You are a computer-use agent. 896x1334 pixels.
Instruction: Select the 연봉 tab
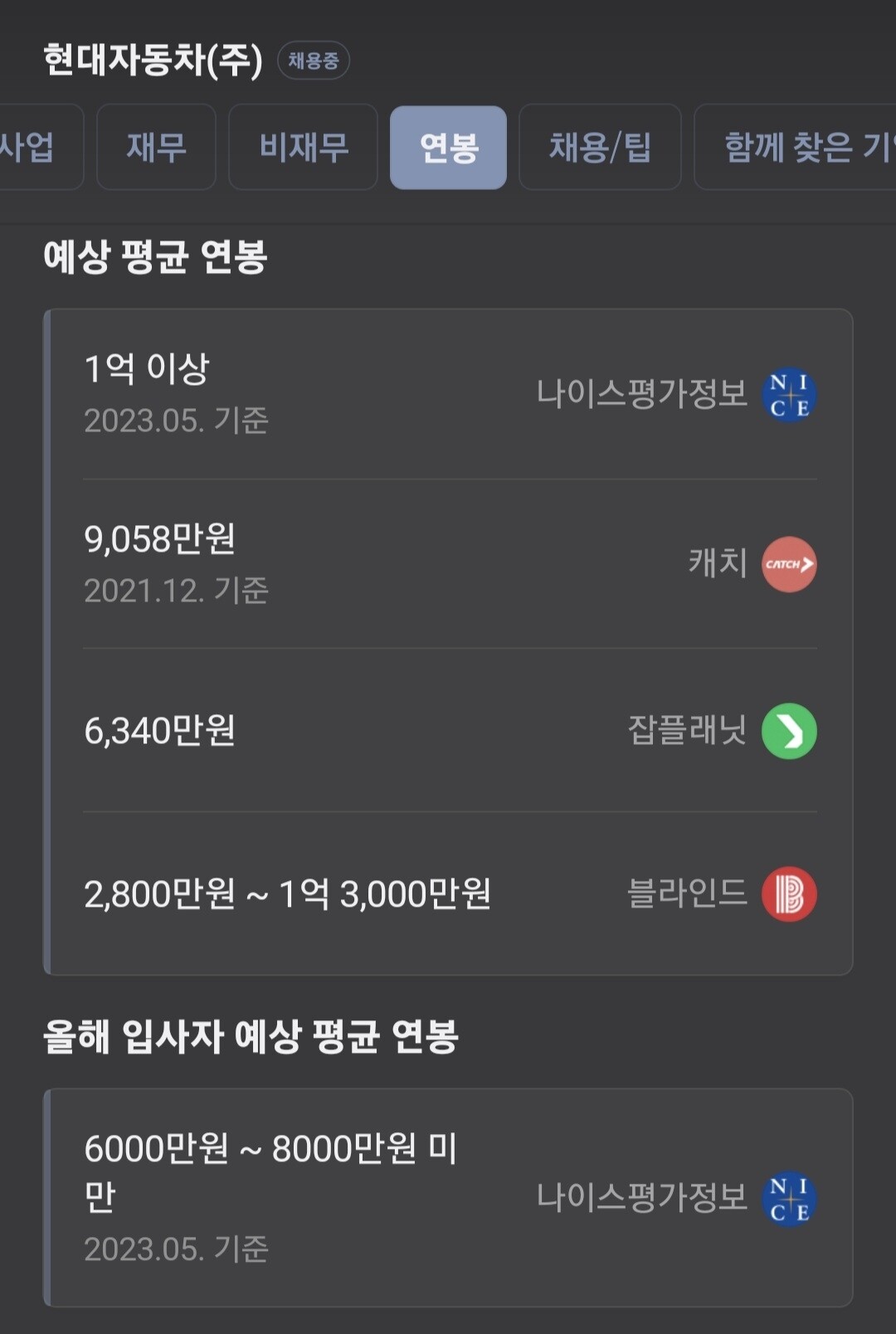(x=449, y=148)
